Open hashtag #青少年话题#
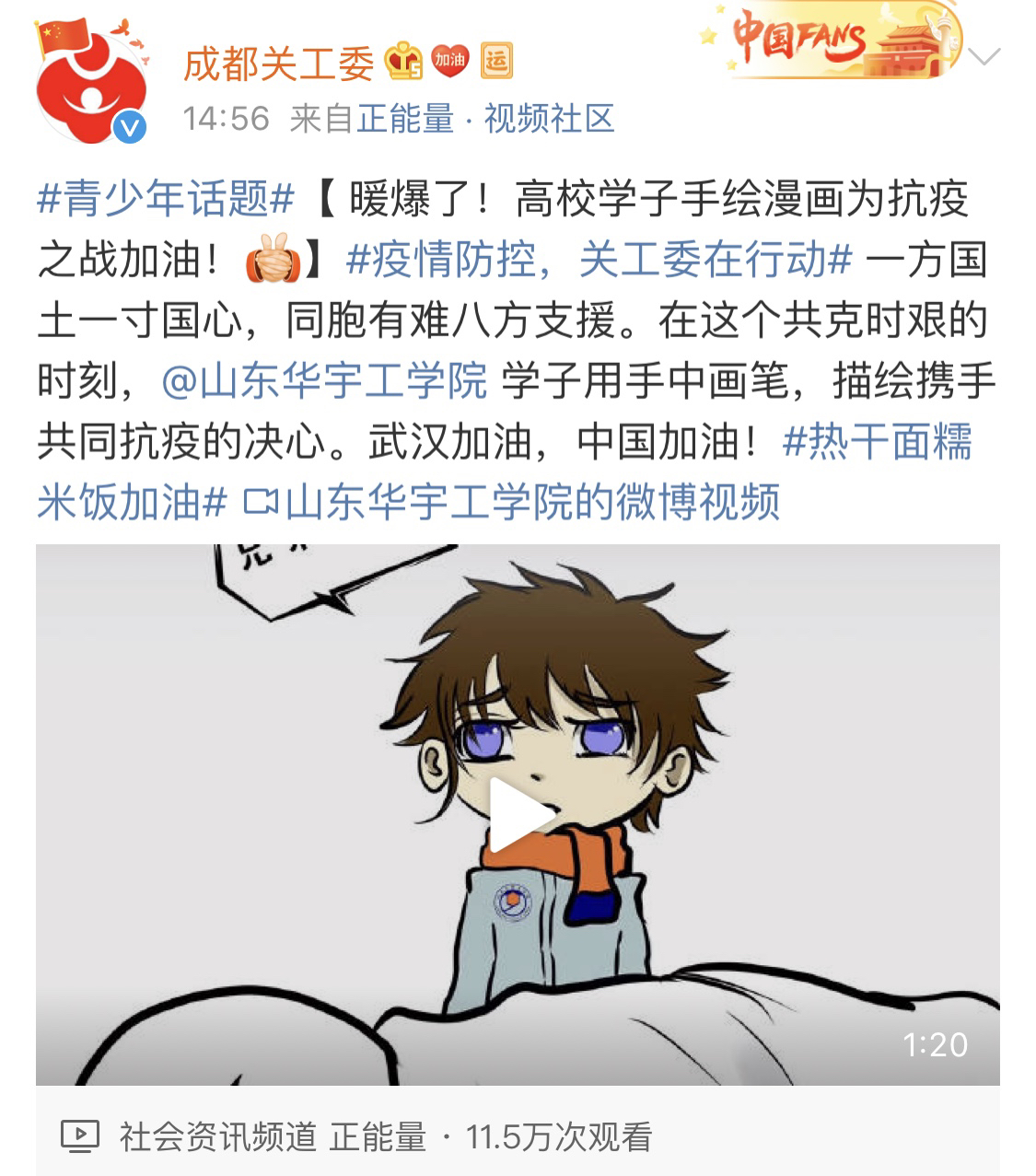The image size is (1036, 1176). 166,199
